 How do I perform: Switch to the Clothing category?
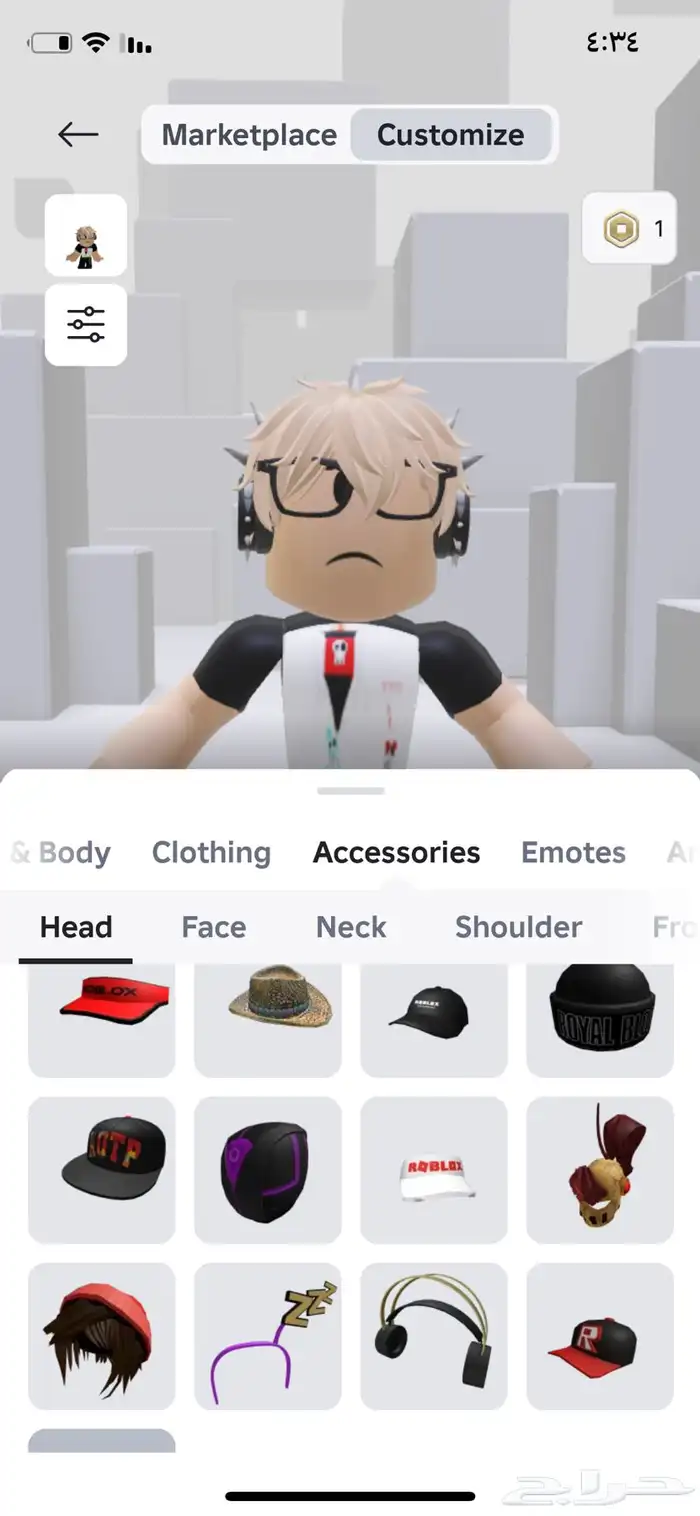point(211,852)
